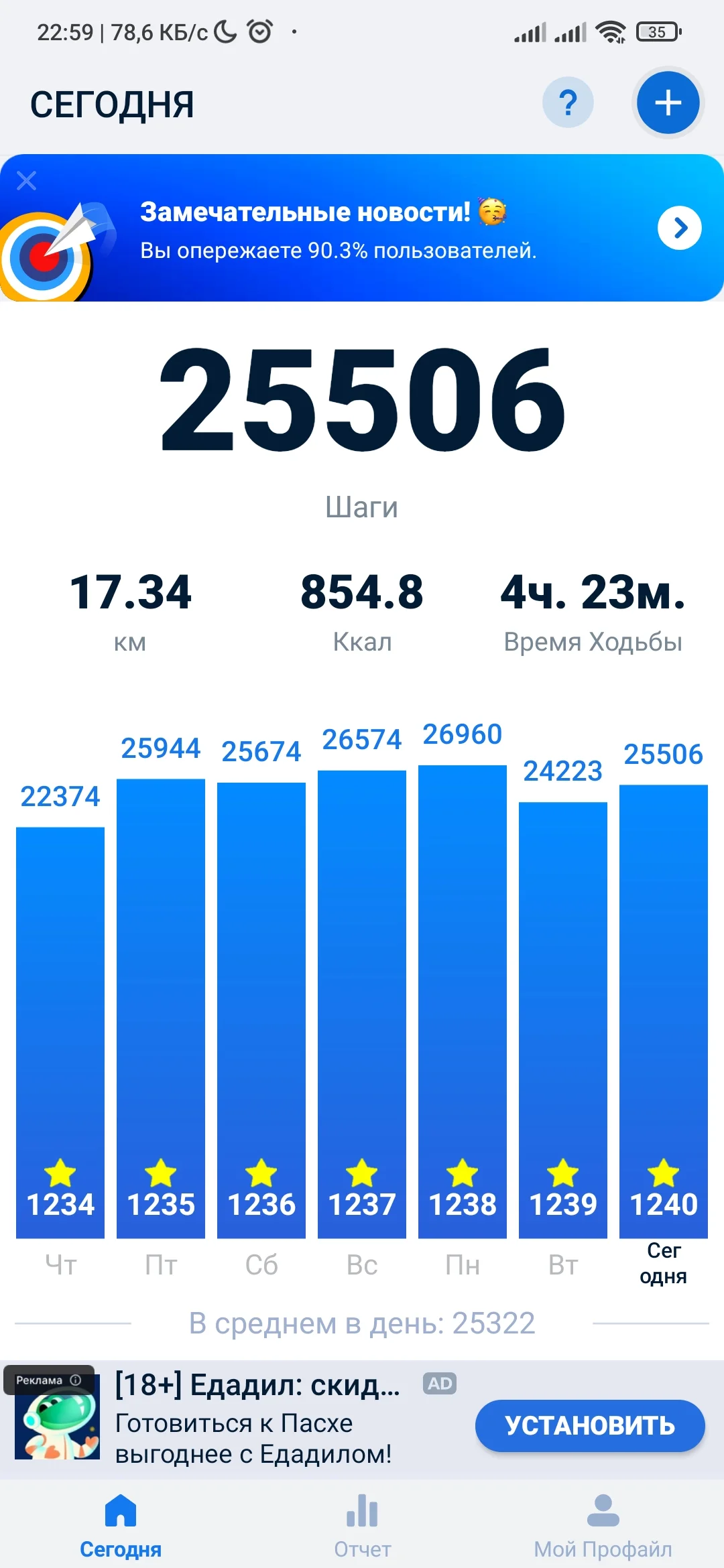724x1568 pixels.
Task: Tap the blue plus button
Action: tap(668, 103)
